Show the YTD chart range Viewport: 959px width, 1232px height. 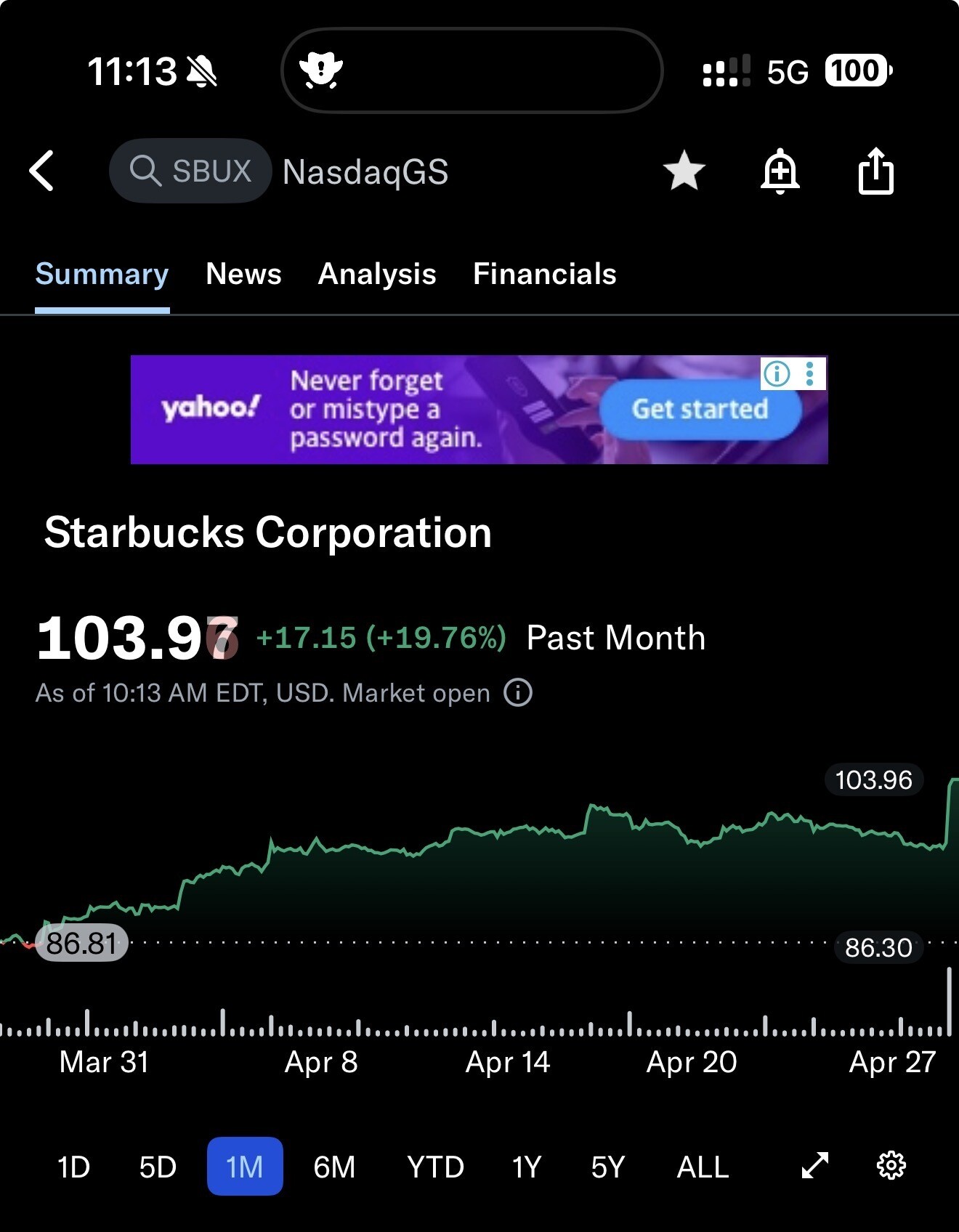[435, 1167]
